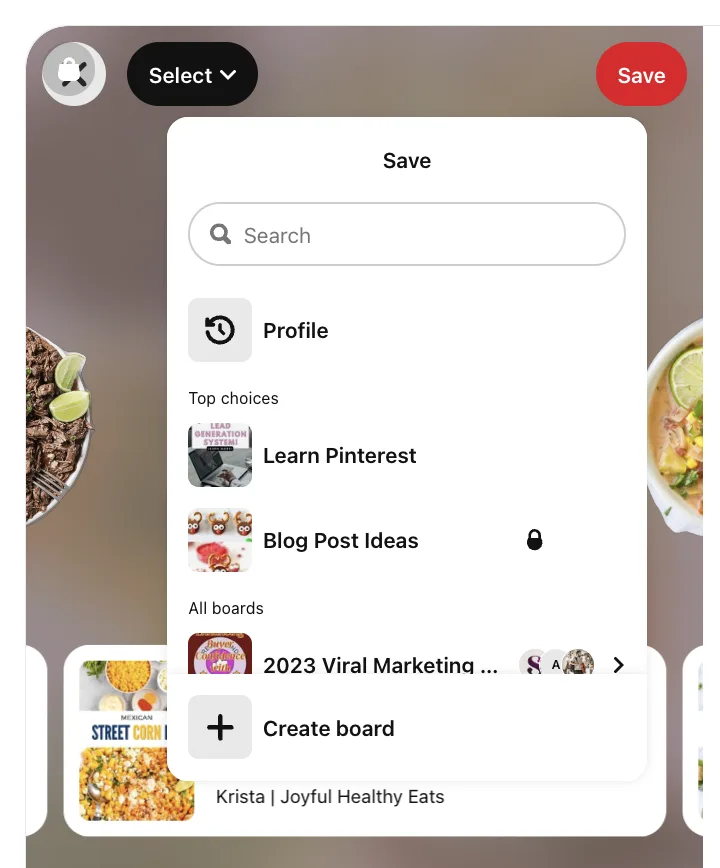This screenshot has width=720, height=868.
Task: Open 2023 Viral Marketing board sections
Action: coord(618,664)
